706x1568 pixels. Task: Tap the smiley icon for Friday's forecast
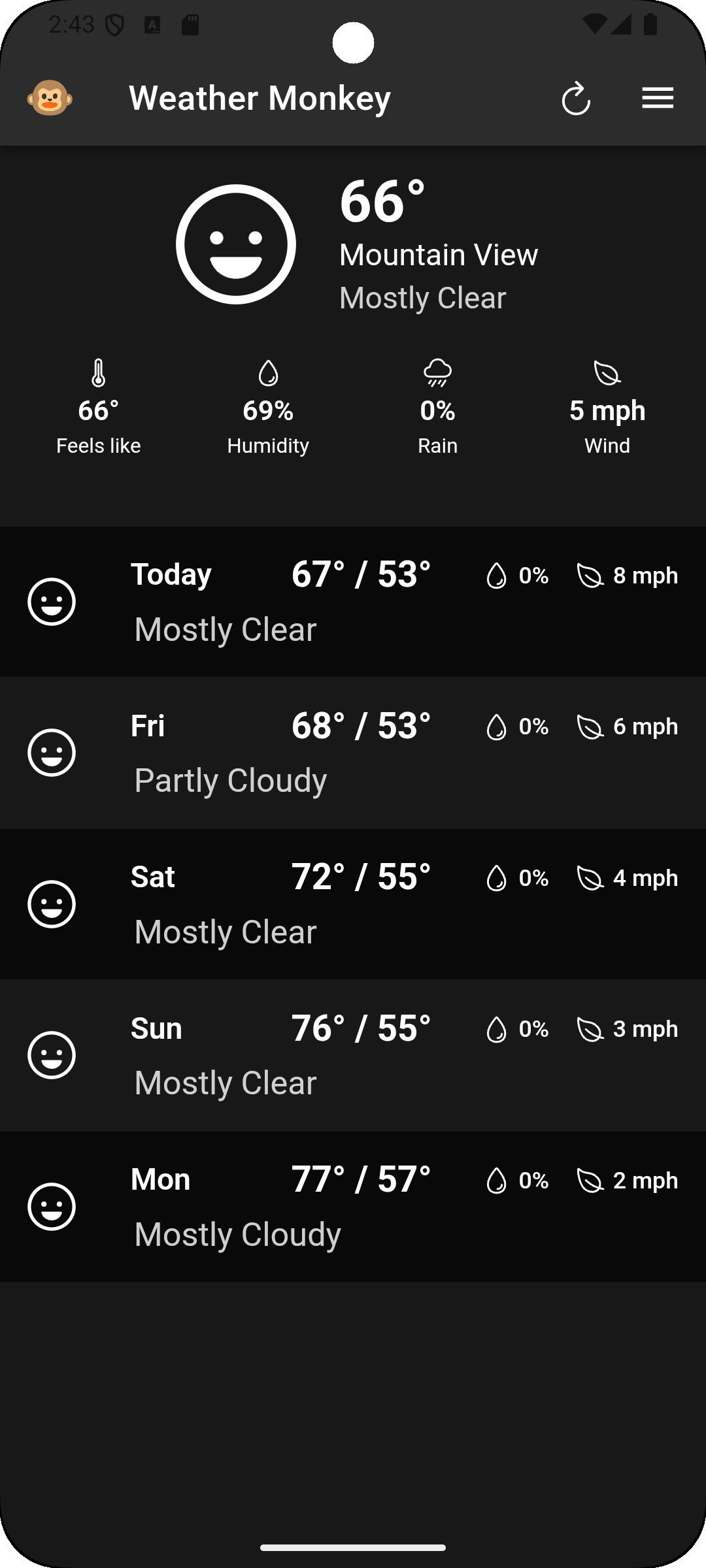52,753
